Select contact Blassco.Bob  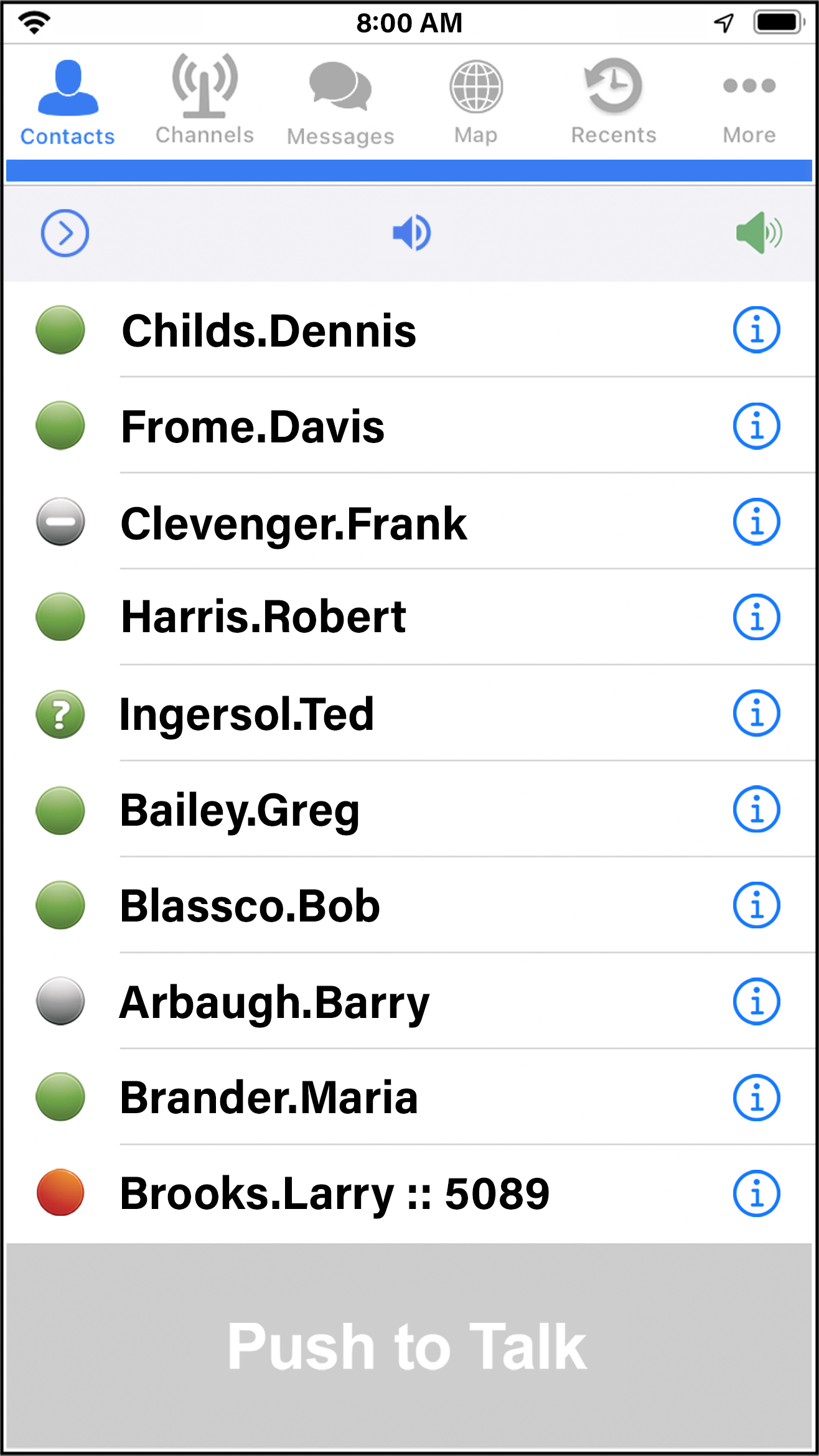(409, 905)
